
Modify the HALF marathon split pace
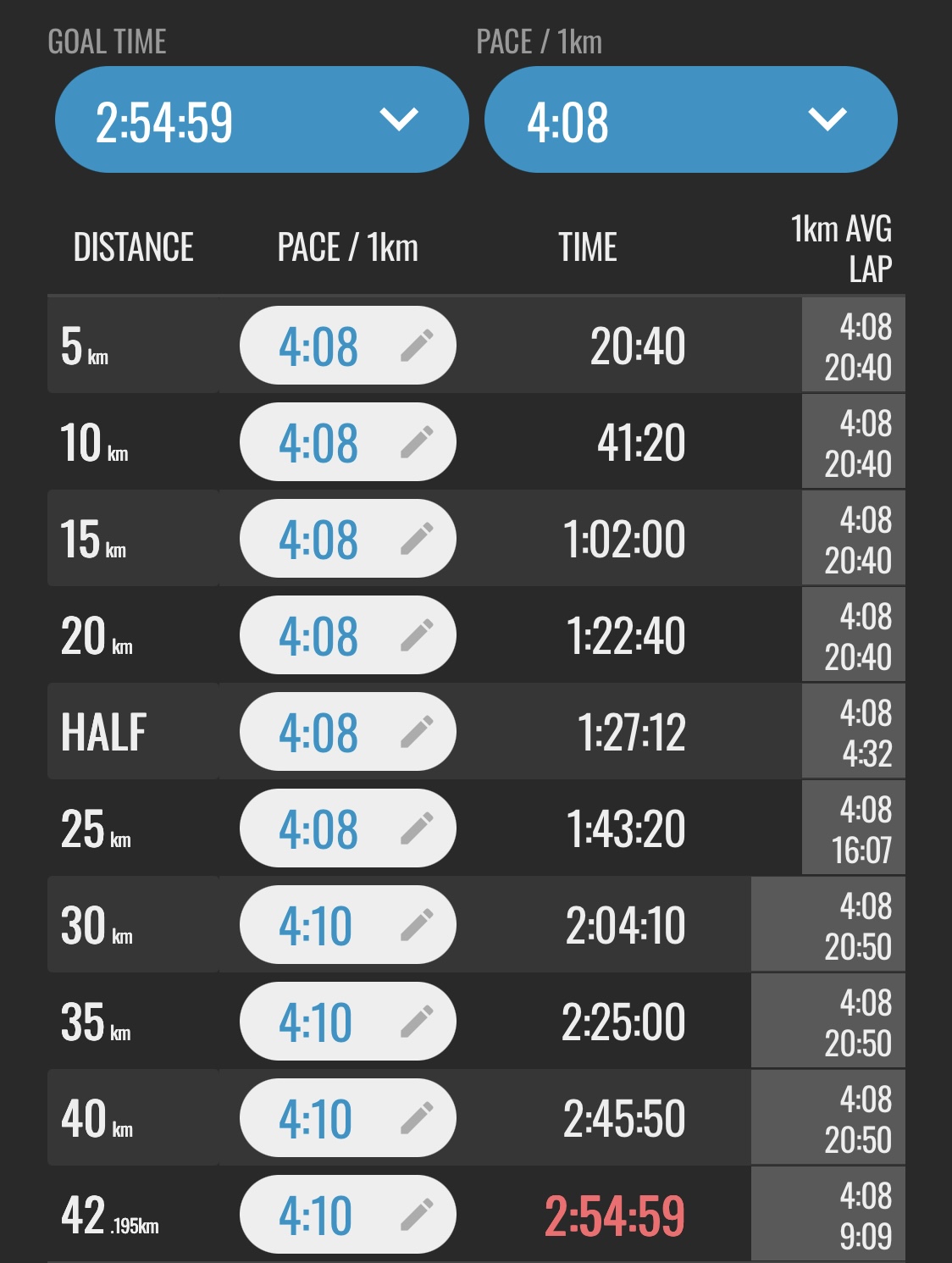347,732
